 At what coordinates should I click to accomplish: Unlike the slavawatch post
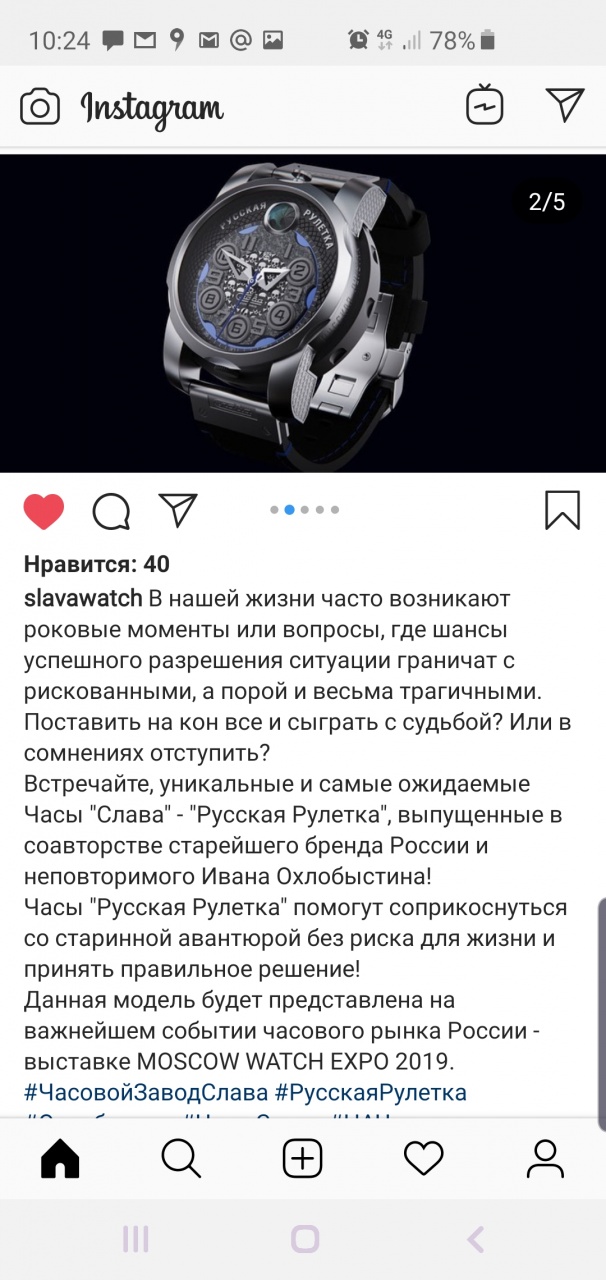click(x=44, y=511)
